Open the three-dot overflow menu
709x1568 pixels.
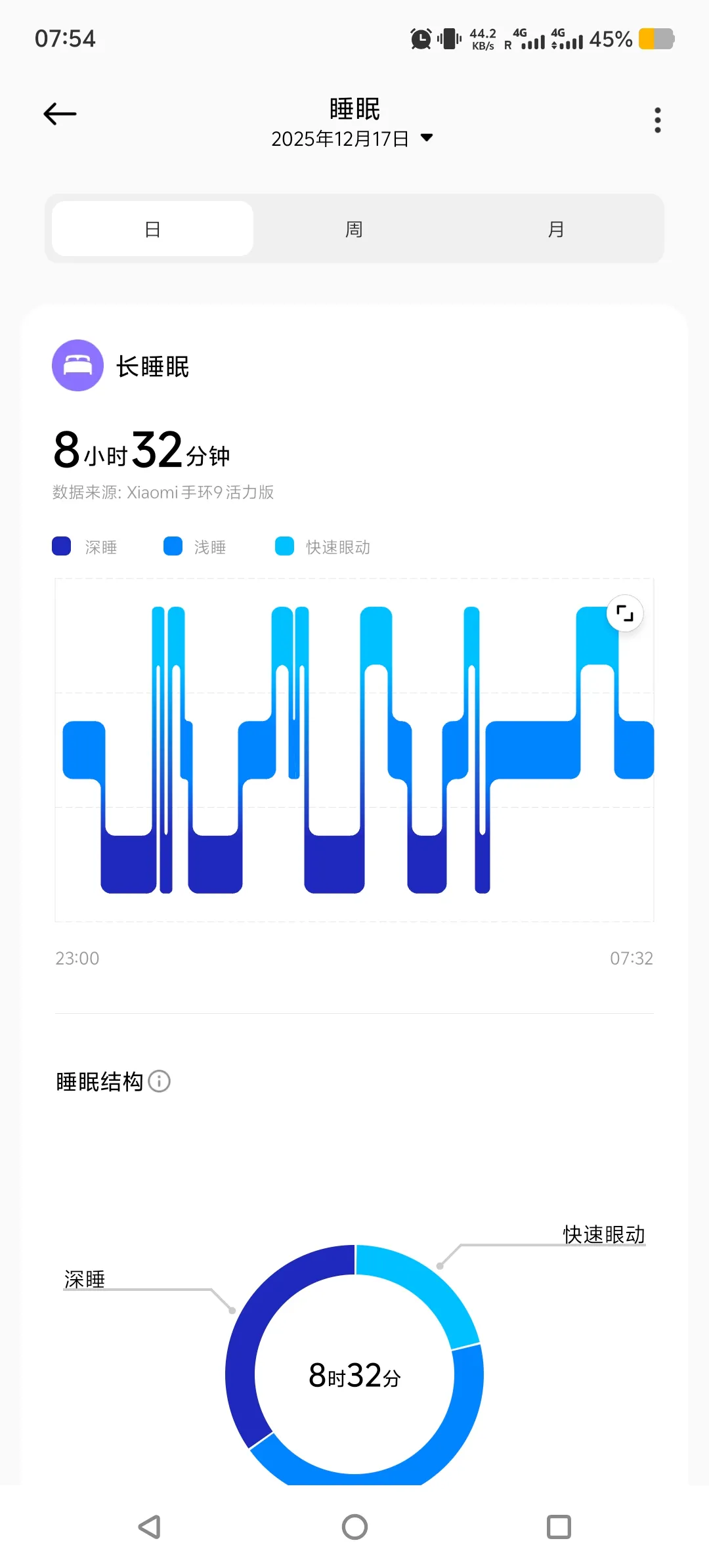coord(657,120)
